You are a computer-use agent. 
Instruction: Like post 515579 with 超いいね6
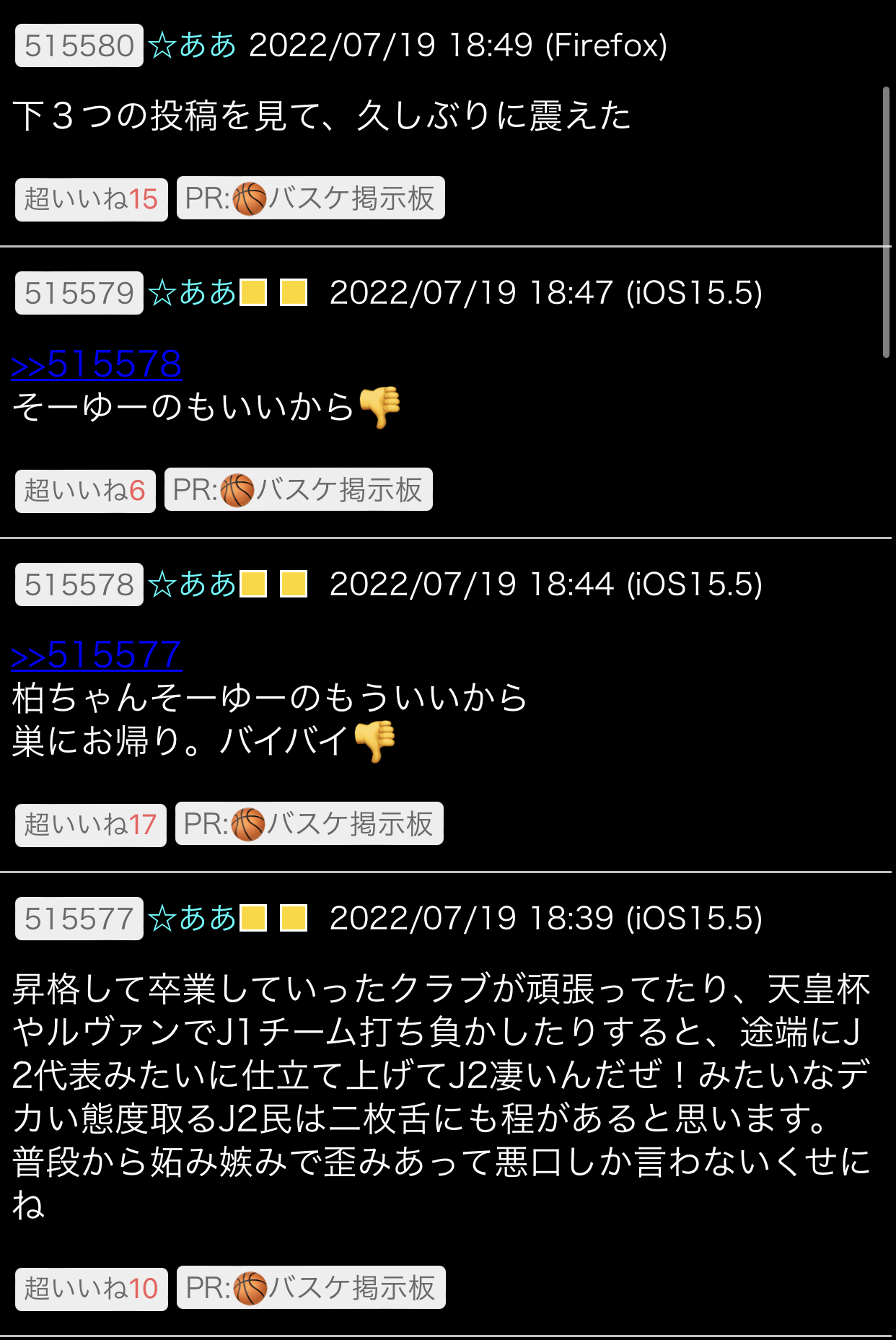pyautogui.click(x=85, y=491)
